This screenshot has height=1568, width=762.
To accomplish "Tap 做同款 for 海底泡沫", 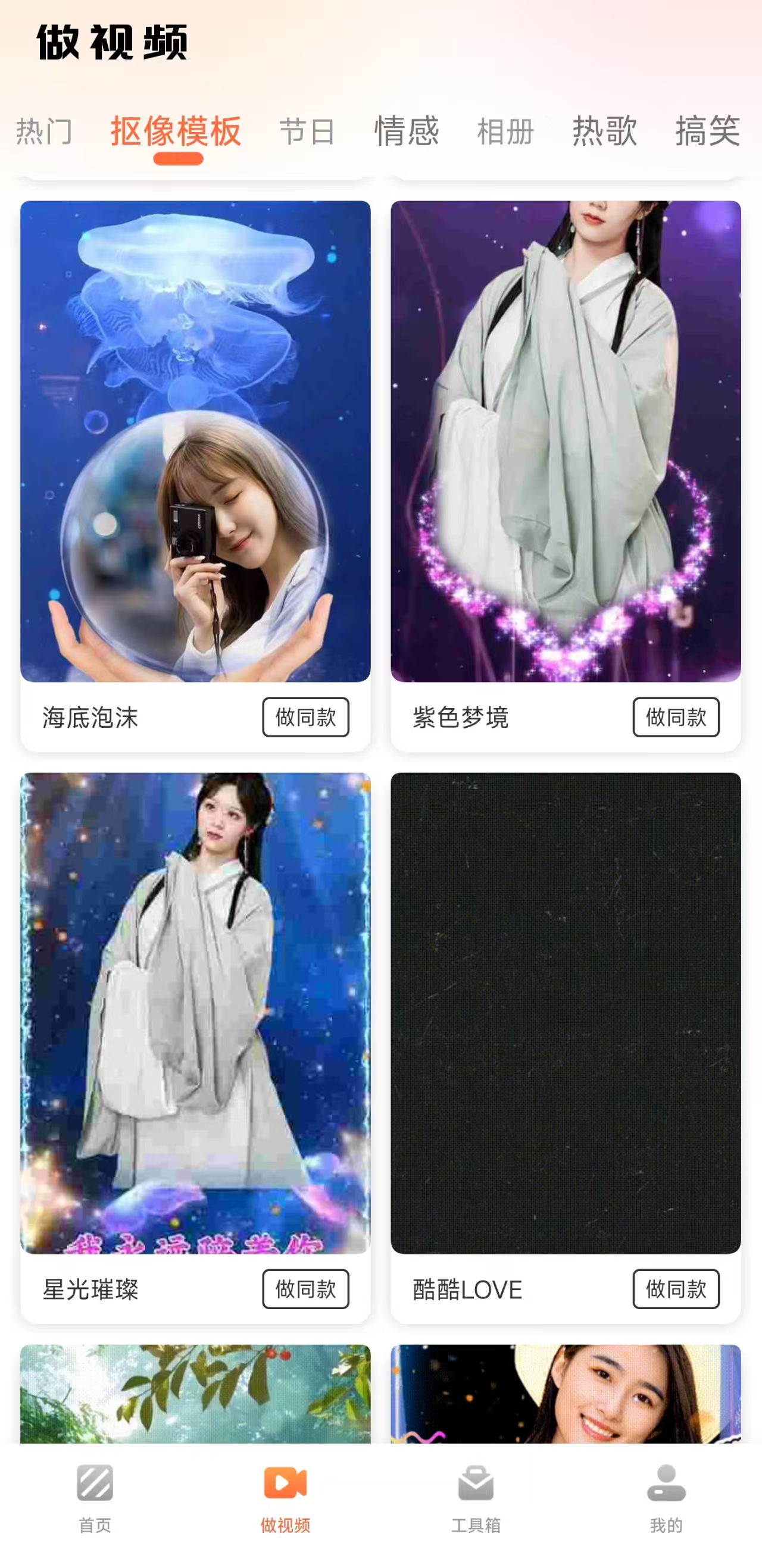I will pyautogui.click(x=305, y=717).
